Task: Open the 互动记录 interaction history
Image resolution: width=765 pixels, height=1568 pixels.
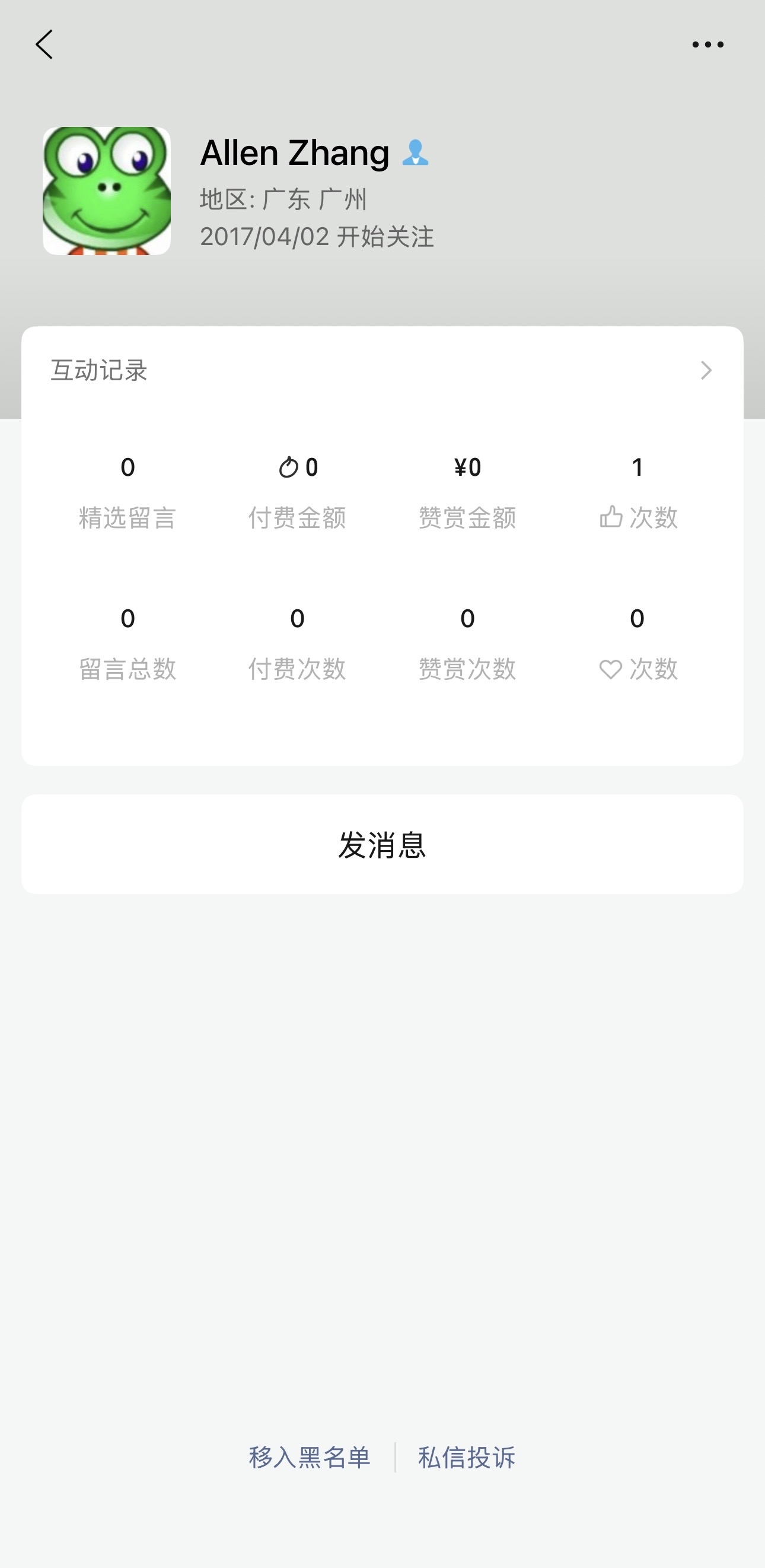Action: click(x=381, y=370)
